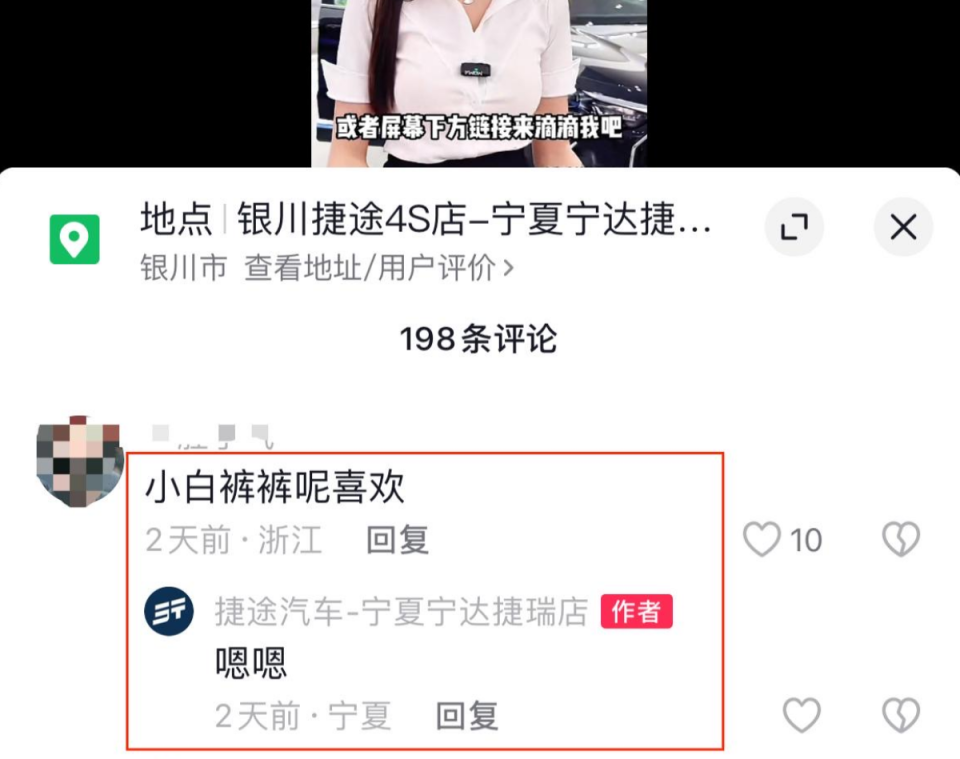Reply to the author's 嗯嗯 comment

tap(467, 716)
